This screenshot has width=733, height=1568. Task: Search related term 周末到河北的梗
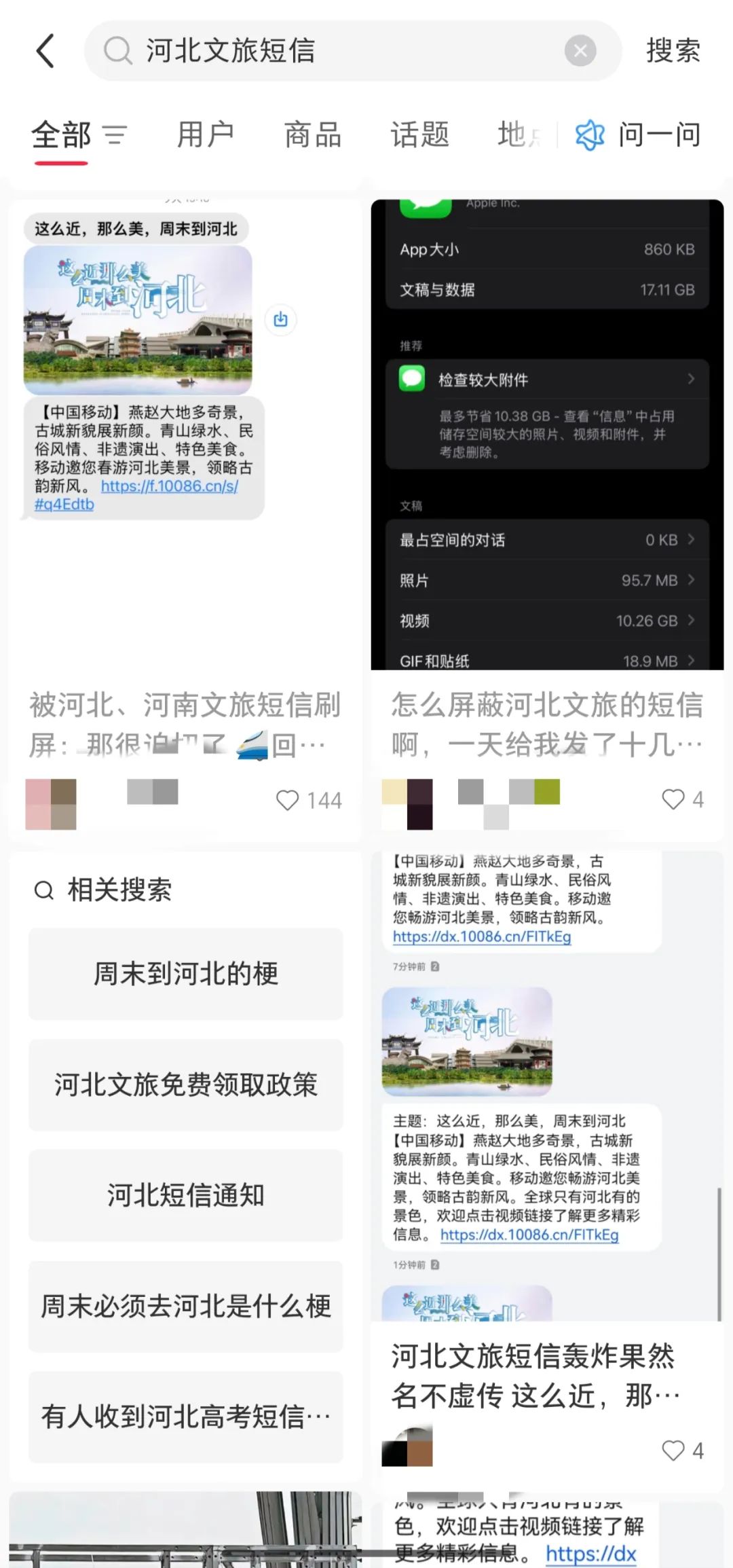tap(185, 973)
